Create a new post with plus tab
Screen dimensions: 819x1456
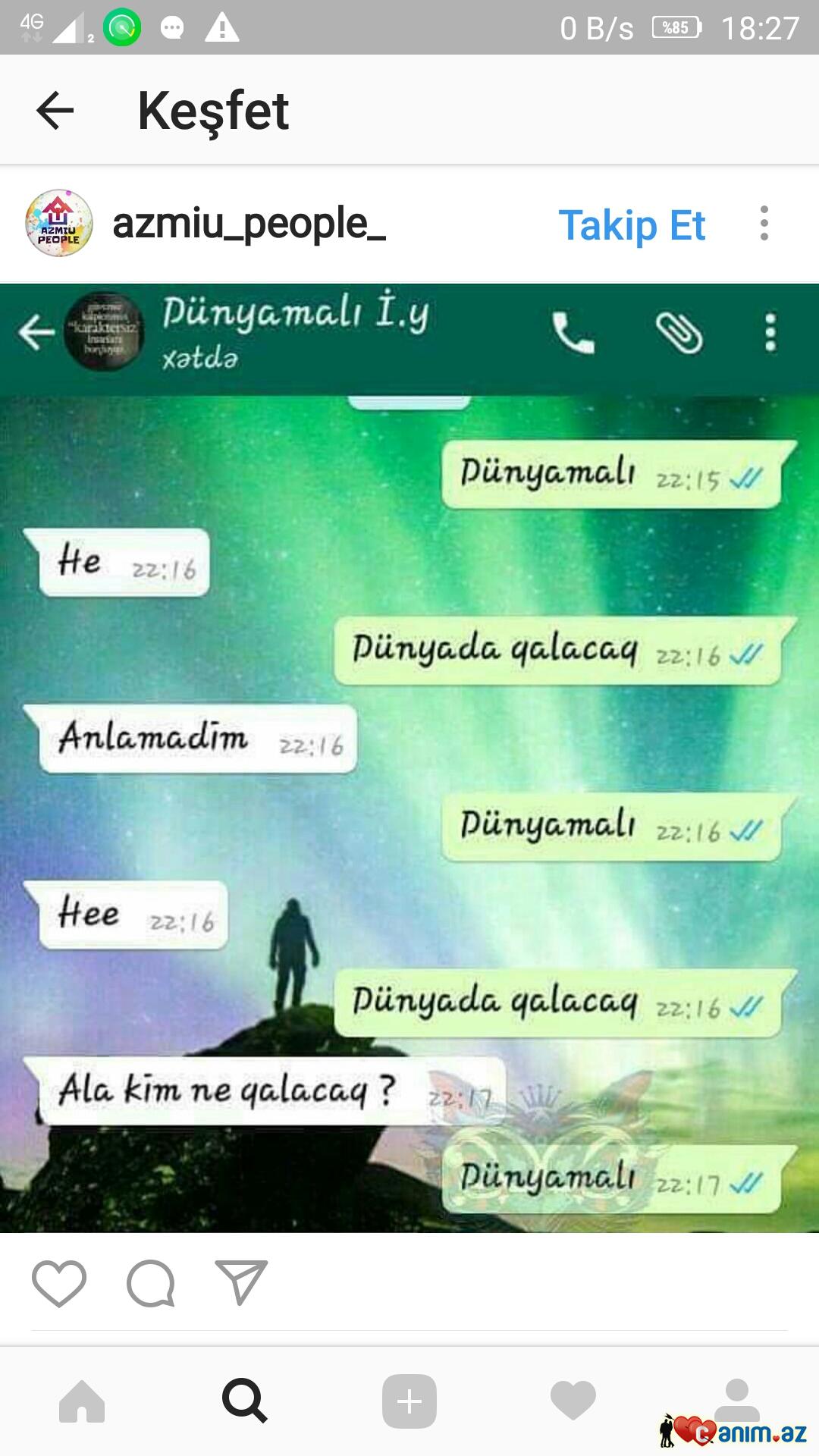pyautogui.click(x=409, y=1401)
